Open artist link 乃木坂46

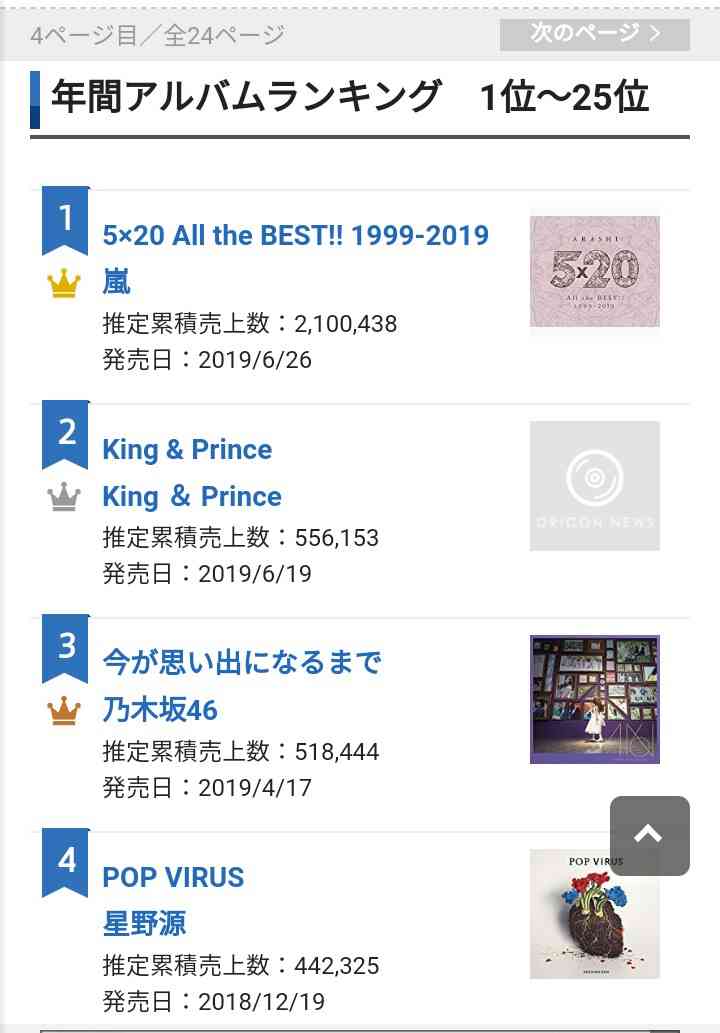click(x=160, y=710)
